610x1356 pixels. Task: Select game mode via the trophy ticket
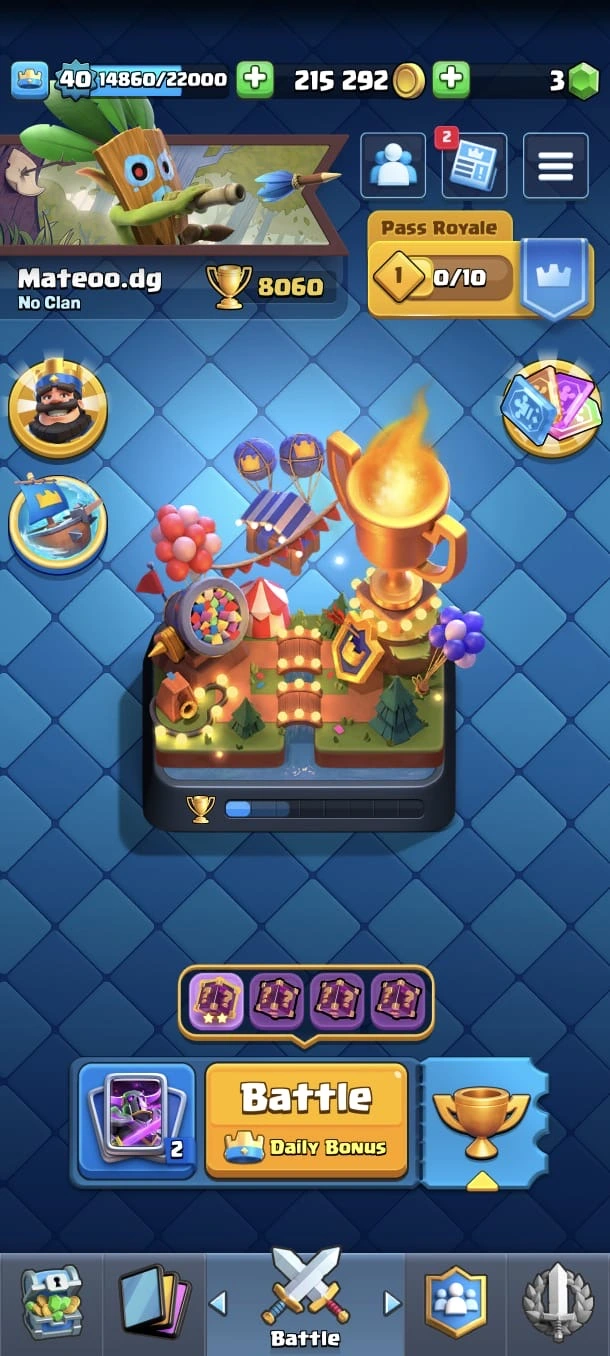484,1117
